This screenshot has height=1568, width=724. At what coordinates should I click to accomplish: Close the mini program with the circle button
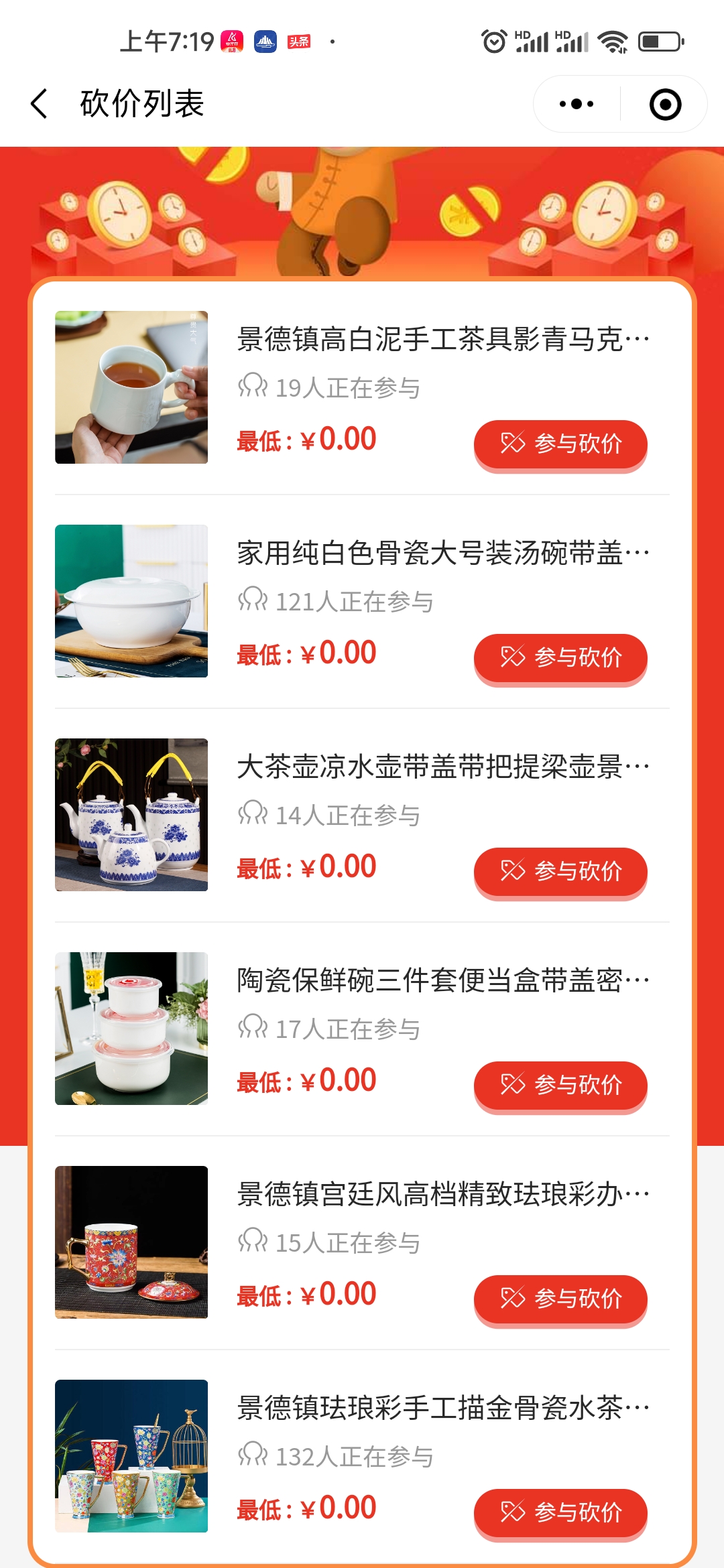pyautogui.click(x=665, y=105)
